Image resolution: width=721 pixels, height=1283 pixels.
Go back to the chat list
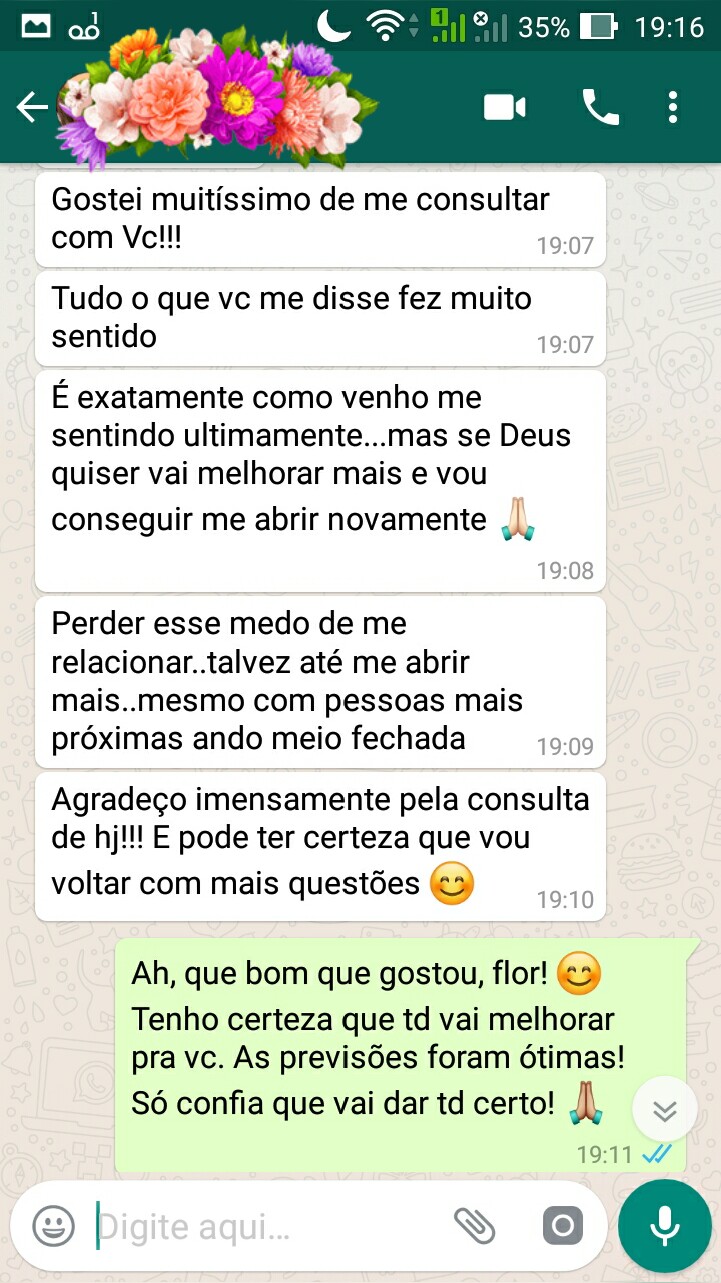(x=32, y=108)
